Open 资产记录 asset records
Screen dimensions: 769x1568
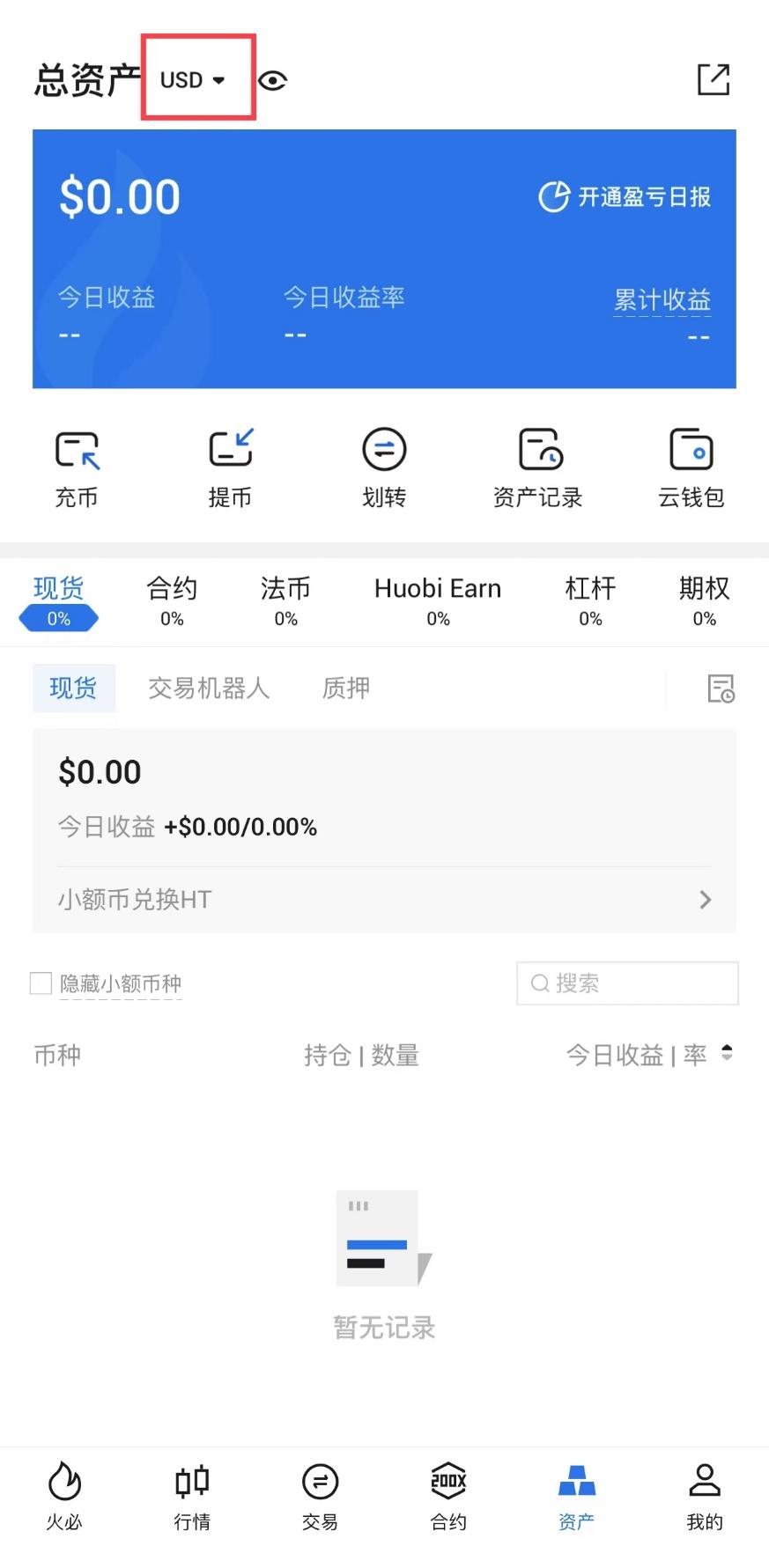click(x=537, y=468)
